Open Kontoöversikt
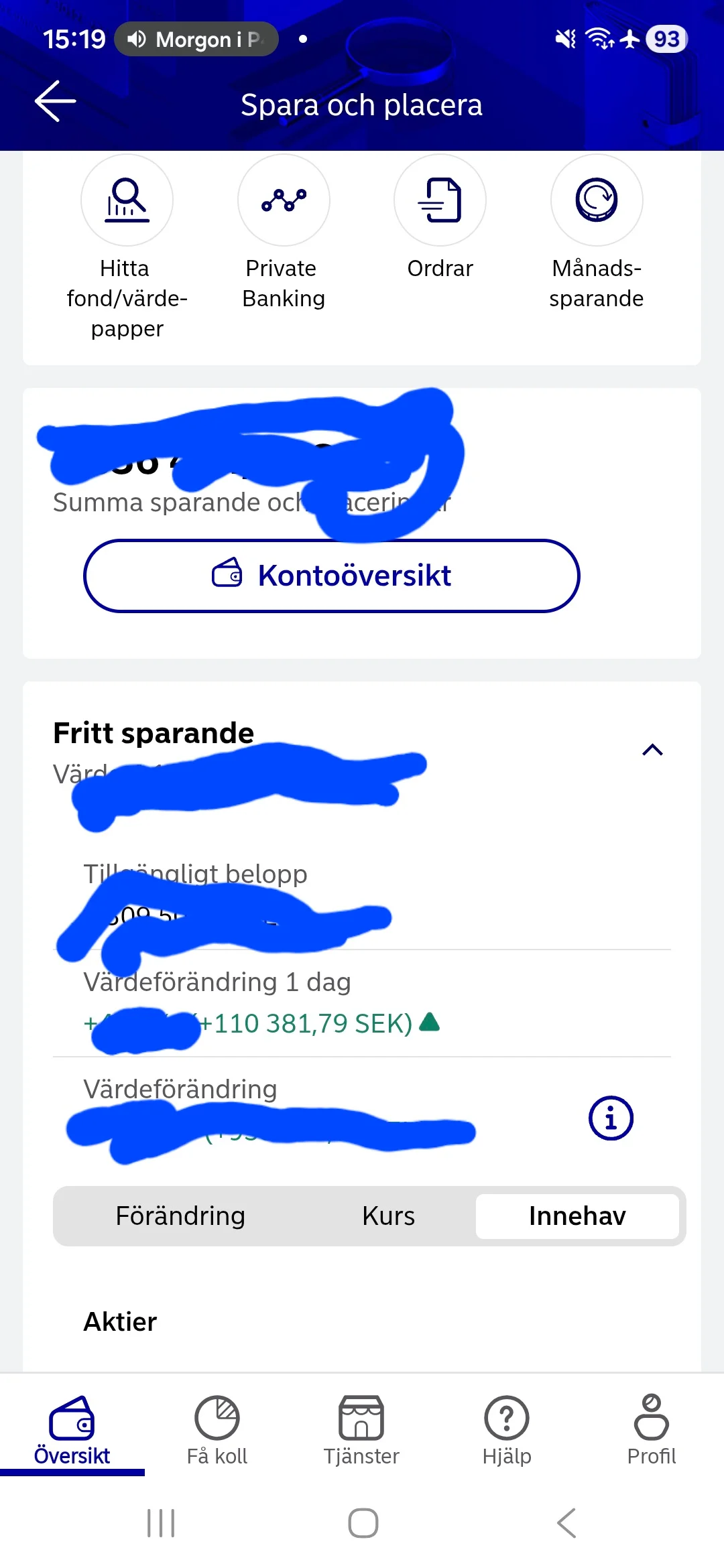Viewport: 724px width, 1568px height. click(331, 575)
